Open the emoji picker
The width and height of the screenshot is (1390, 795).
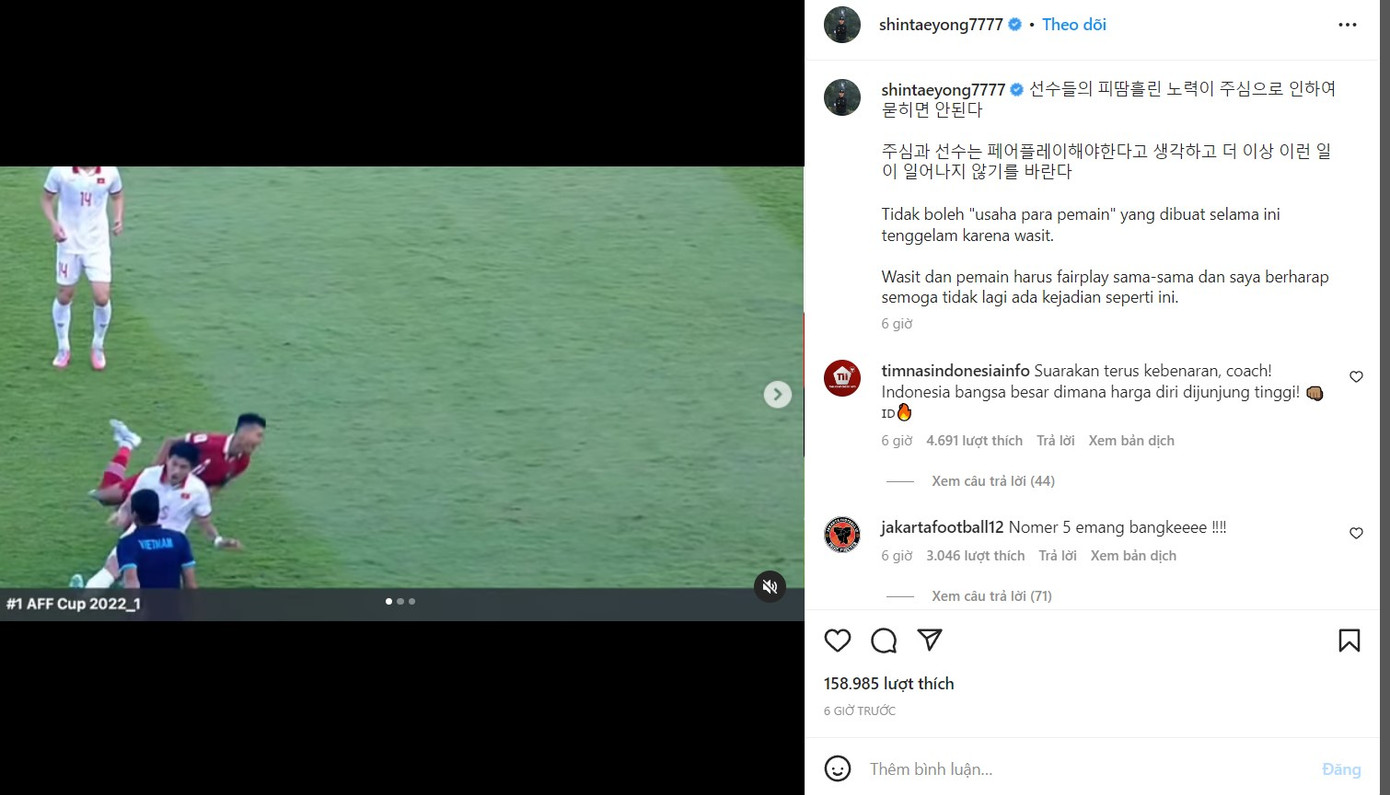837,768
